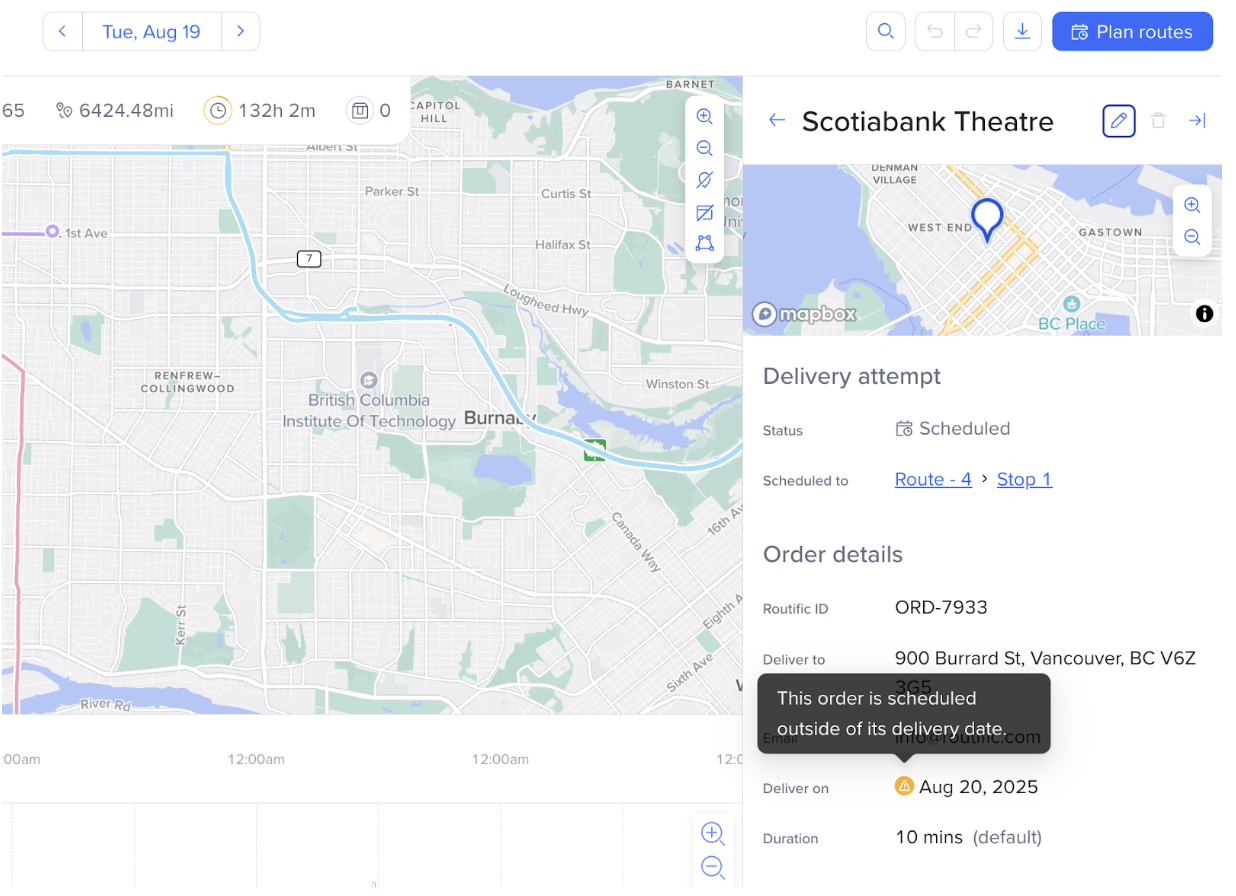The image size is (1236, 896).
Task: Edit the Scotiabank Theatre order
Action: pyautogui.click(x=1119, y=121)
